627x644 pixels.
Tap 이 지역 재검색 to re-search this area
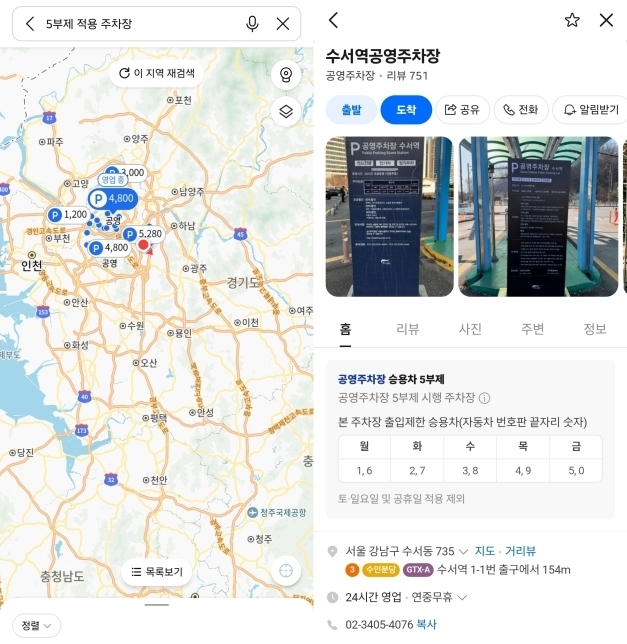tap(157, 73)
